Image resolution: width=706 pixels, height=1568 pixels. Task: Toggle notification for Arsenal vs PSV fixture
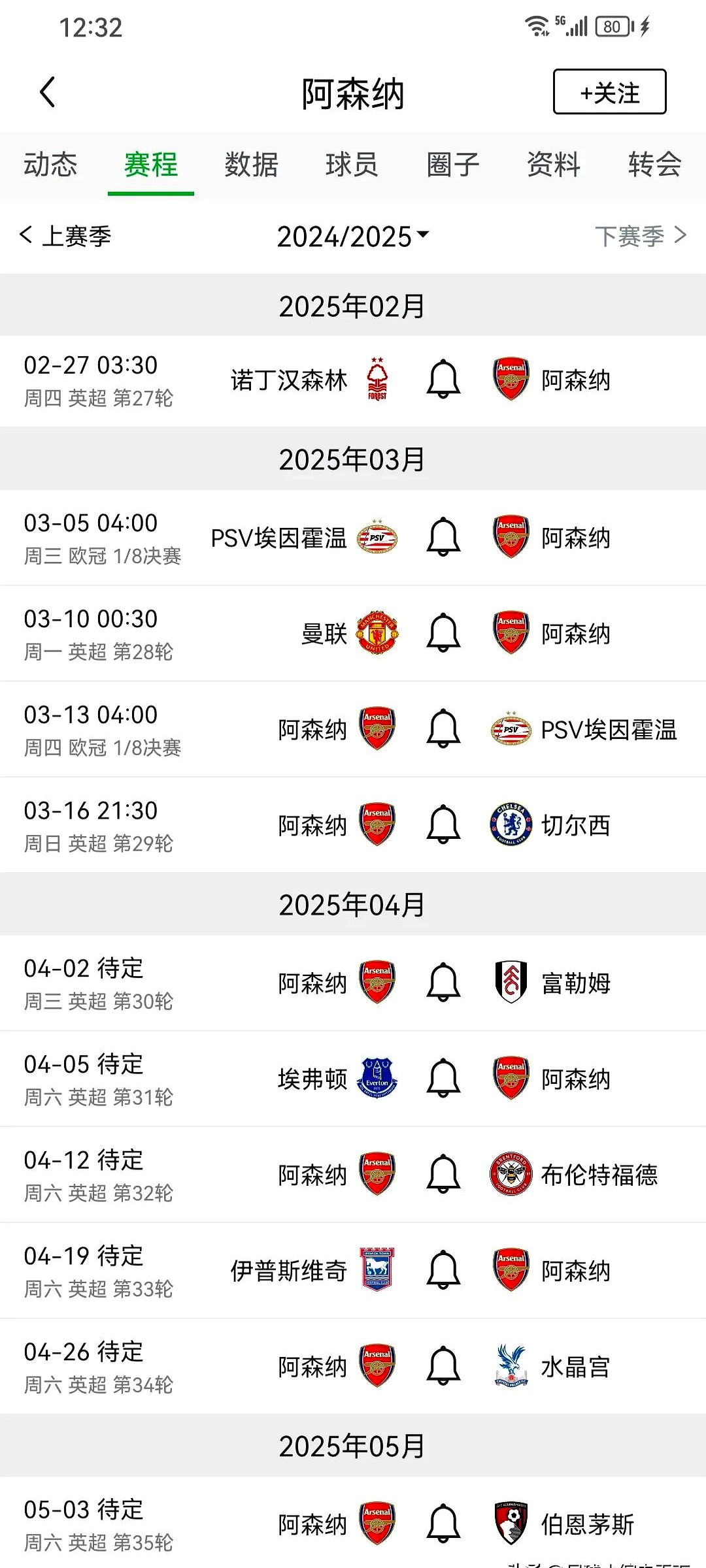443,729
